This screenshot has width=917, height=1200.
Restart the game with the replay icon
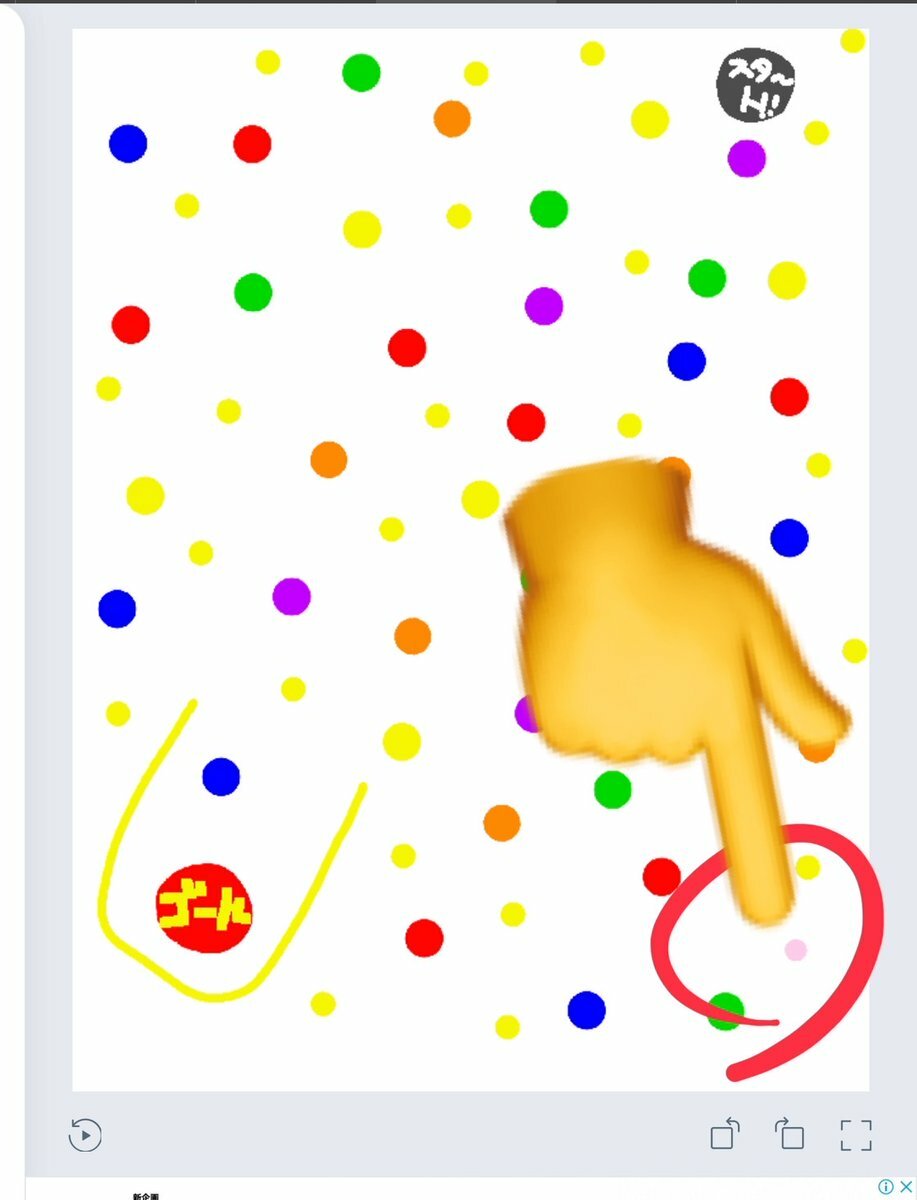86,1135
